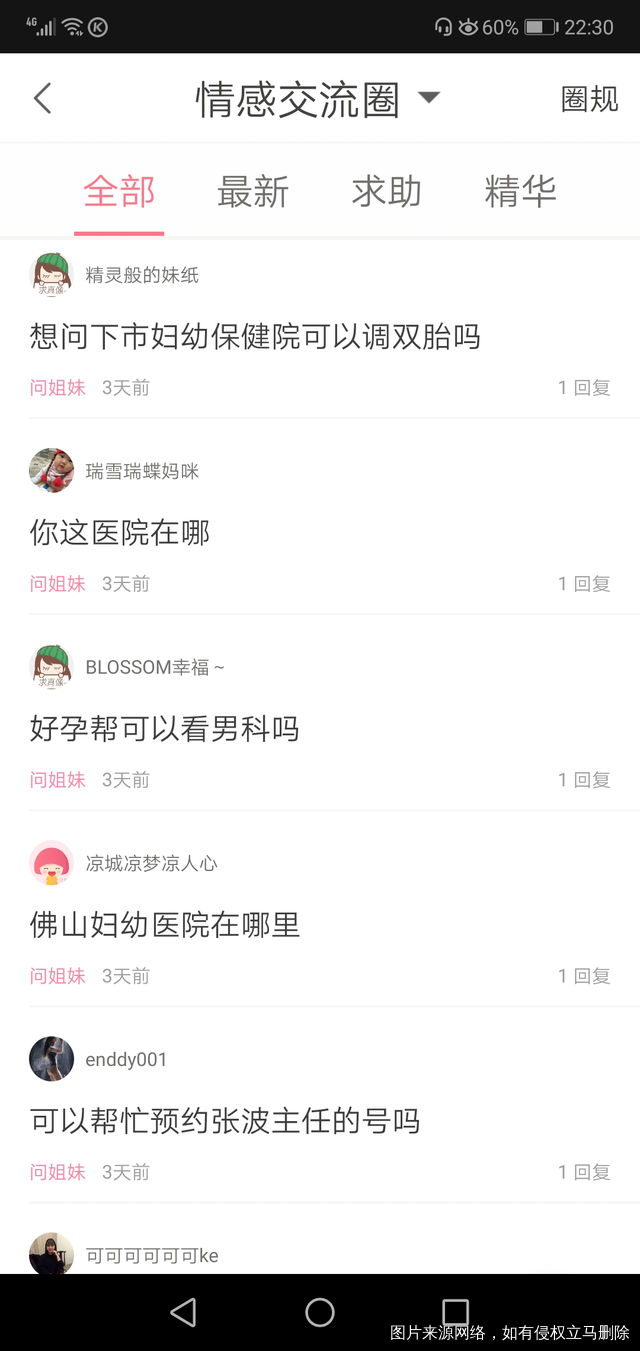Open post 可以帮忙预约张波主任的号吗

[225, 1120]
